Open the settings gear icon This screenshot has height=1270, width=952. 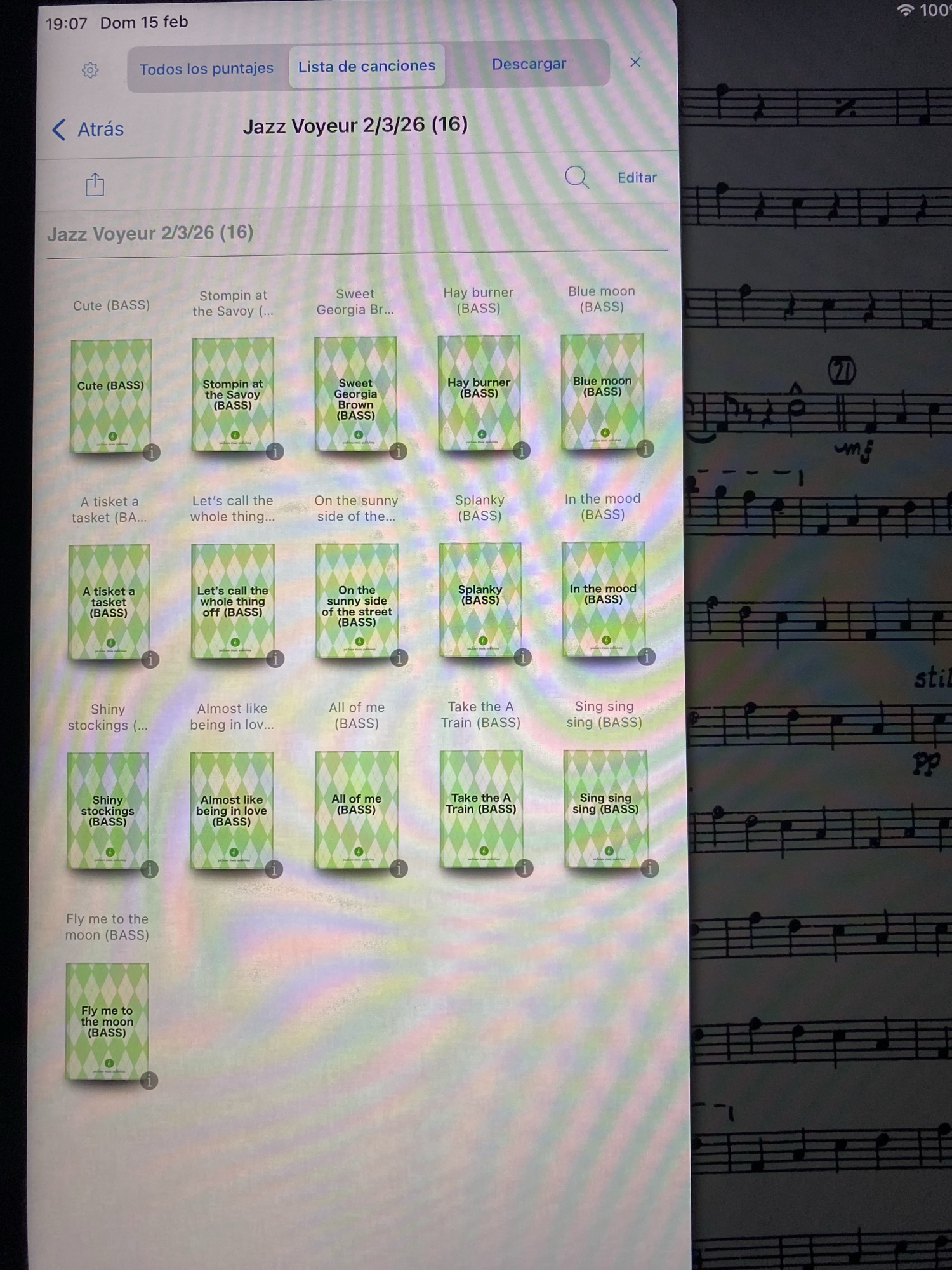[x=90, y=70]
